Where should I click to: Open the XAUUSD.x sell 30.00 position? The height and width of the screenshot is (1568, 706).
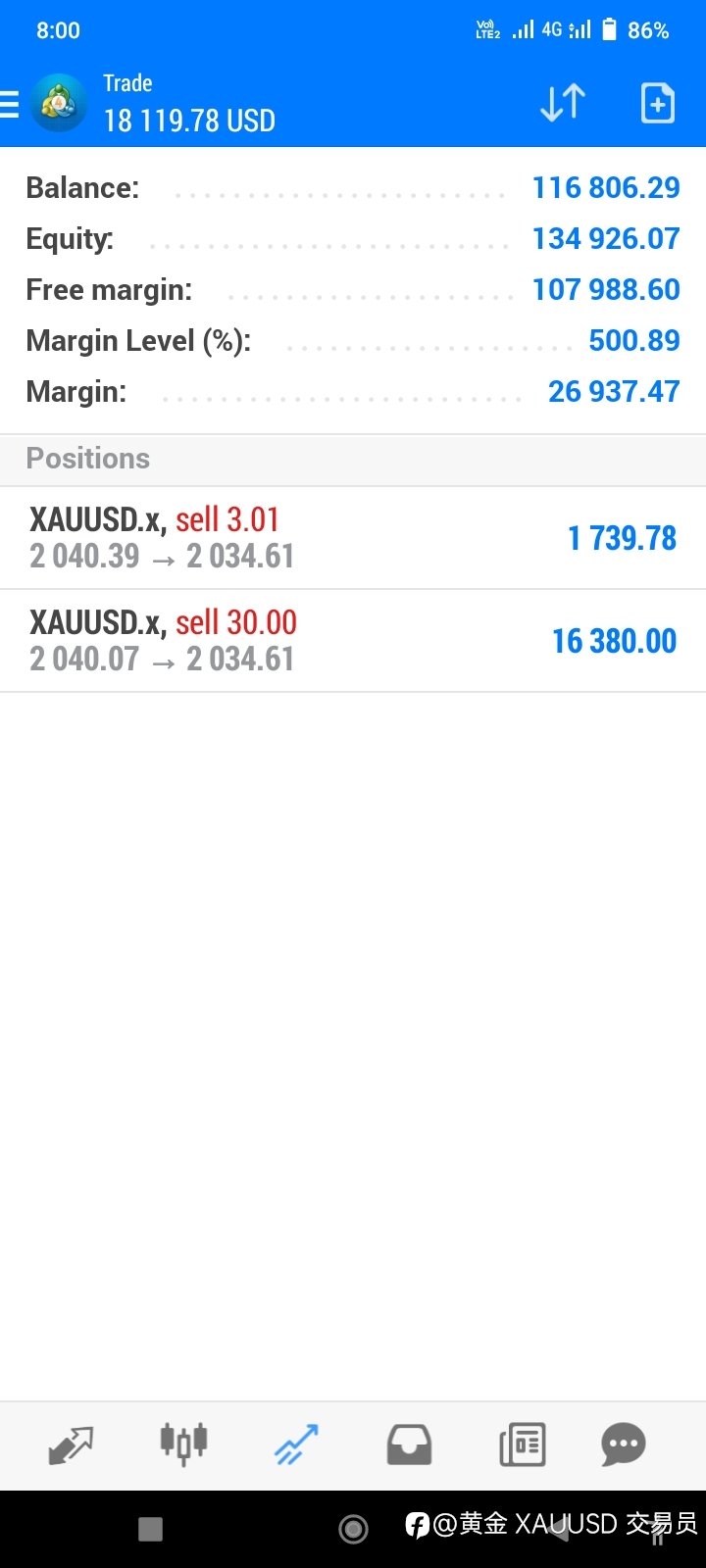[x=353, y=641]
